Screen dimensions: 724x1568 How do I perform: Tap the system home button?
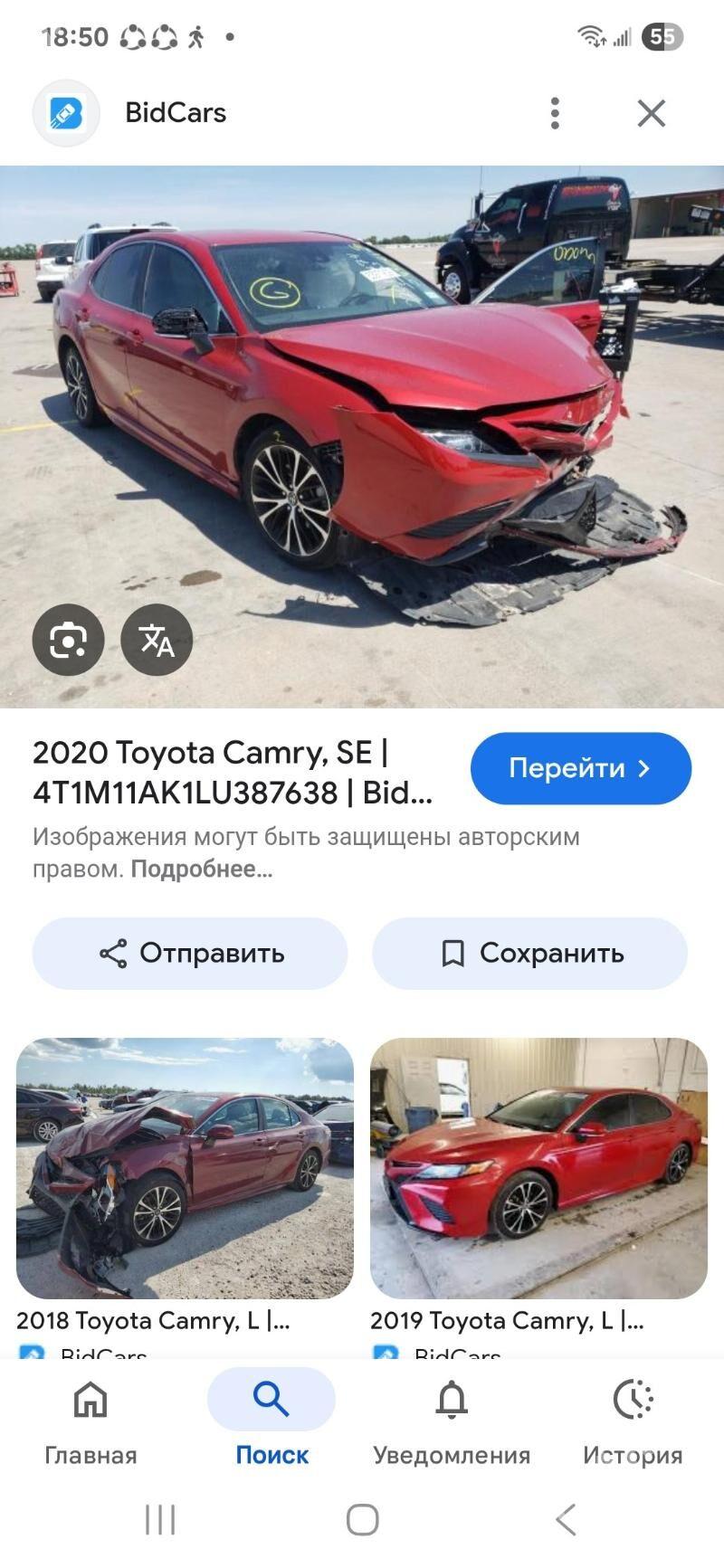362,1519
